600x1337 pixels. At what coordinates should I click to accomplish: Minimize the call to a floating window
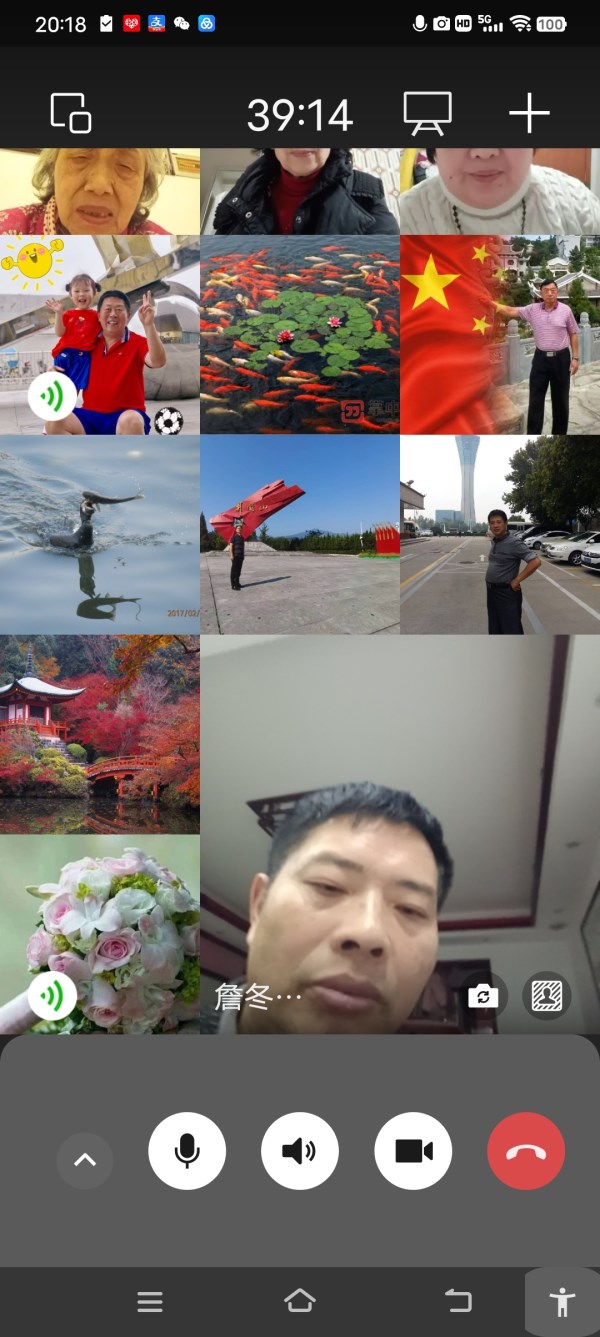point(71,113)
